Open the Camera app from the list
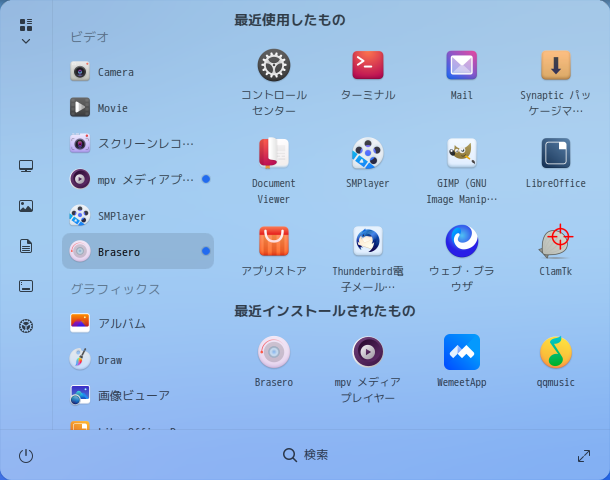Viewport: 610px width, 480px height. [x=115, y=72]
